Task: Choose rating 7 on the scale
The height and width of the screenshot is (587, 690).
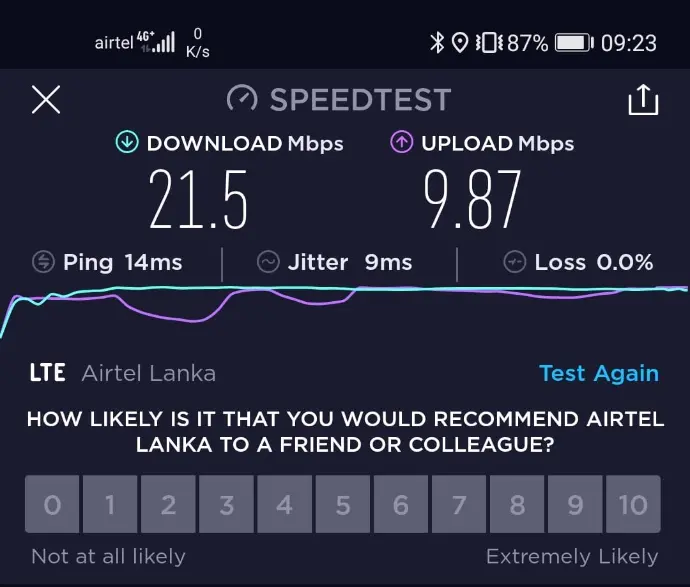Action: (459, 504)
